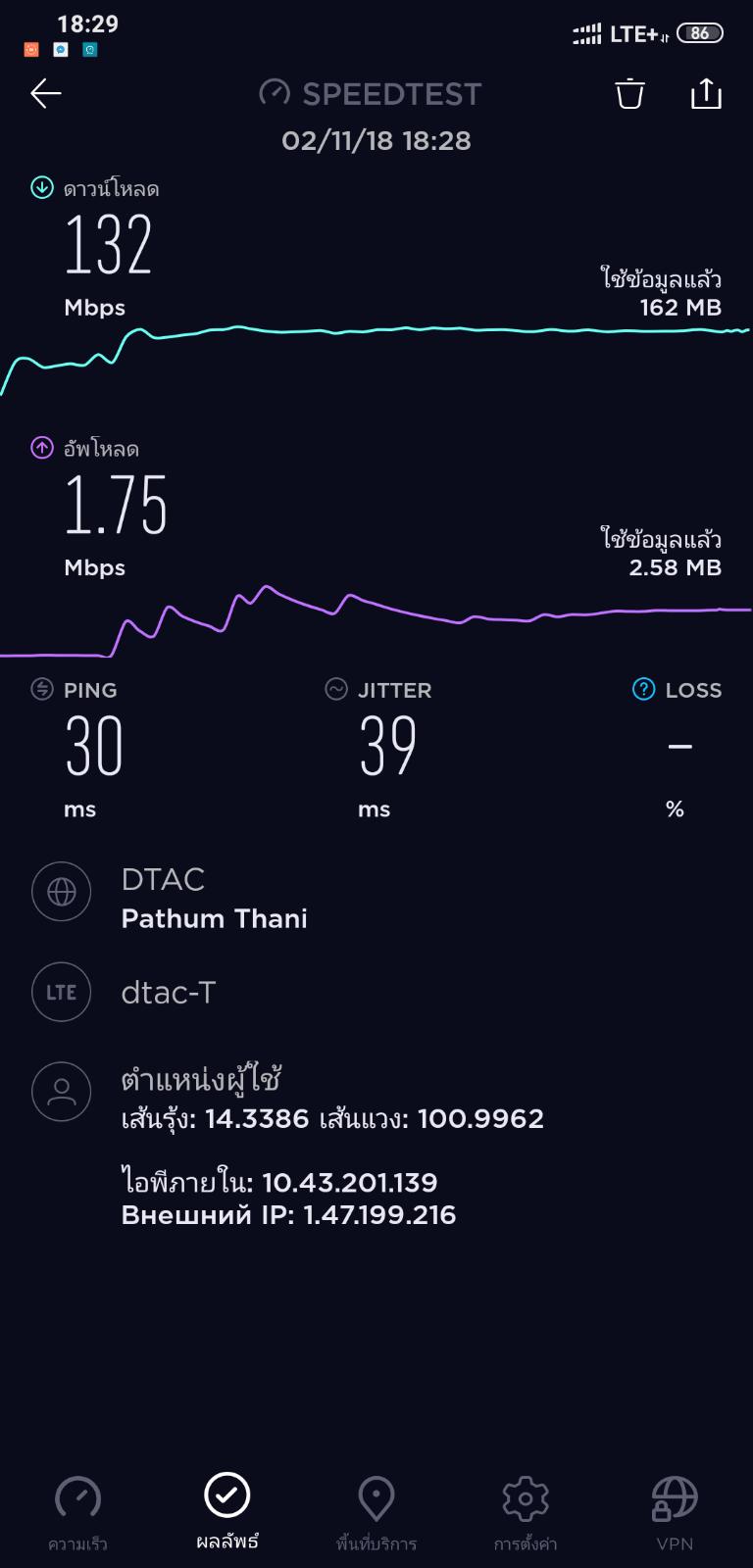This screenshot has width=753, height=1568.
Task: Switch to the ความเร็ว speed tab
Action: [77, 1513]
